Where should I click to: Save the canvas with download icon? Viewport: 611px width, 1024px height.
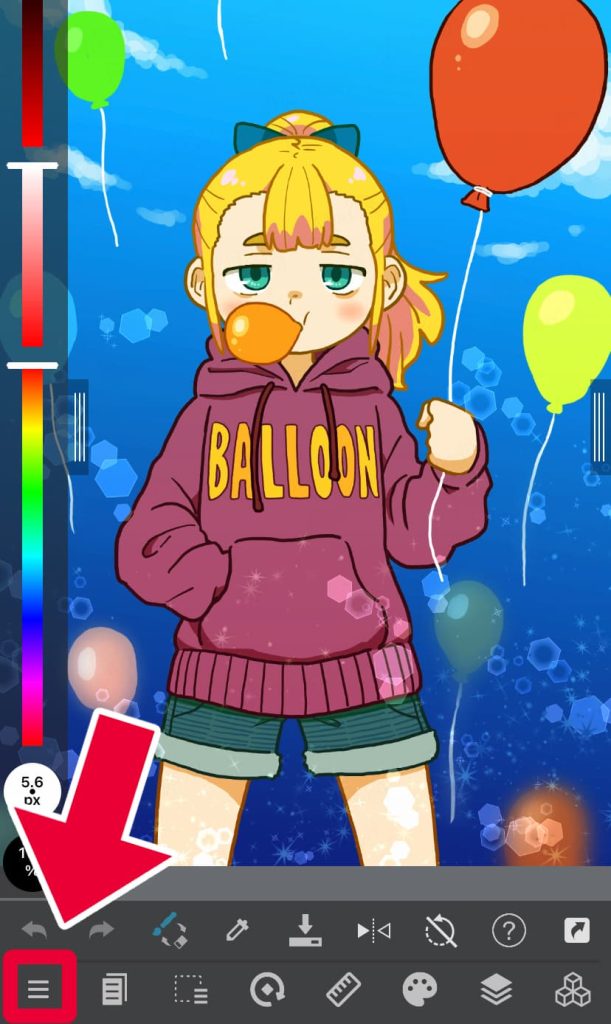tap(305, 931)
